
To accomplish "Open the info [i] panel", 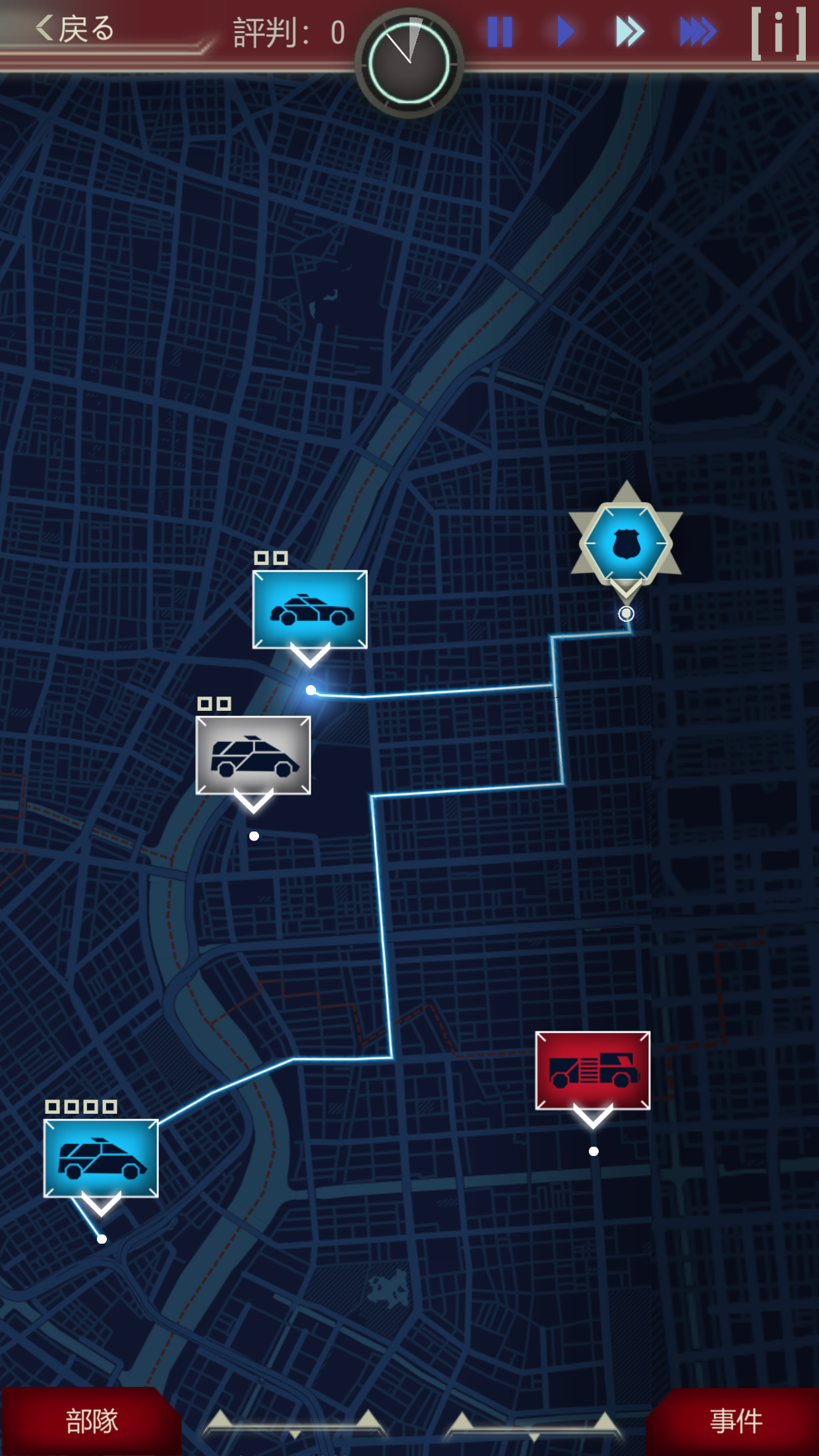I will (x=779, y=33).
